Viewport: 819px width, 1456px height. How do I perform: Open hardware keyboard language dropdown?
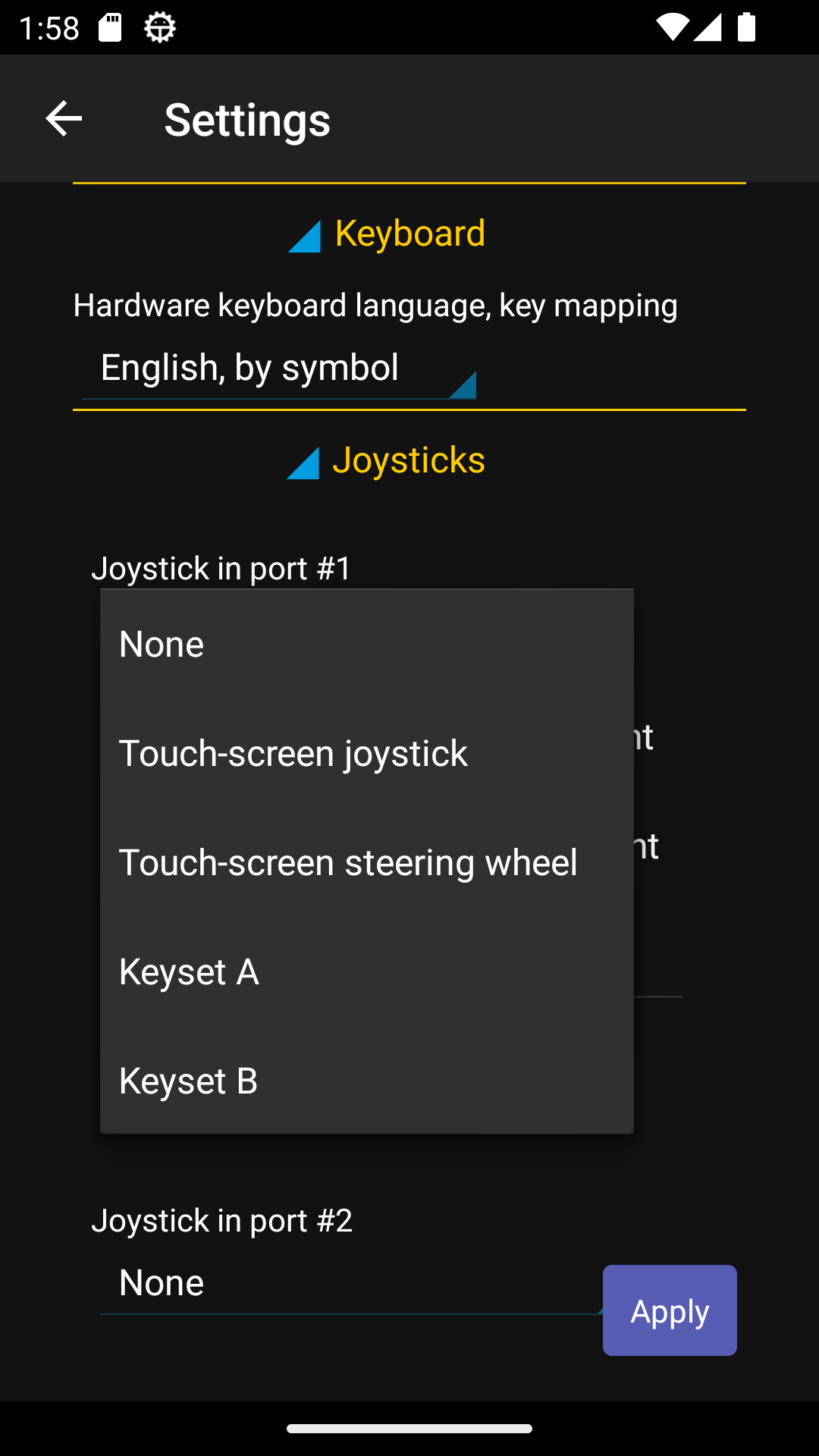pyautogui.click(x=279, y=369)
